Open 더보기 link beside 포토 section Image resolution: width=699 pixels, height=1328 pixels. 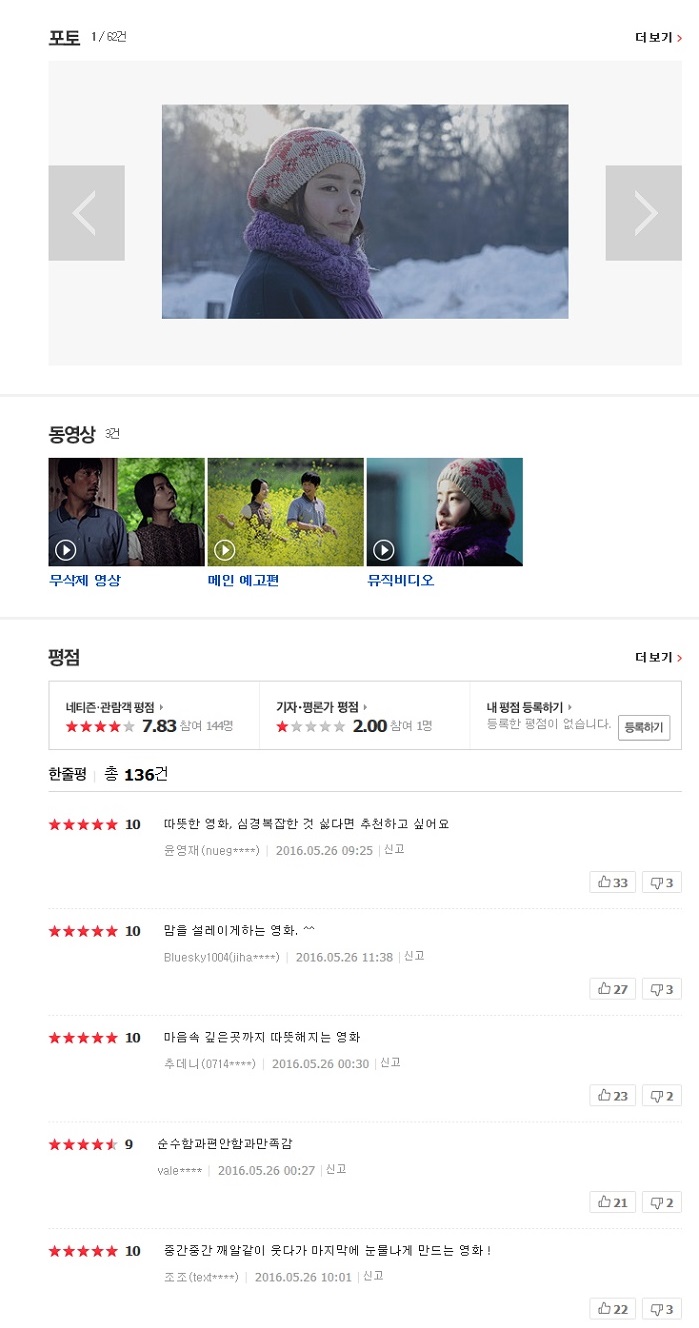pos(658,38)
